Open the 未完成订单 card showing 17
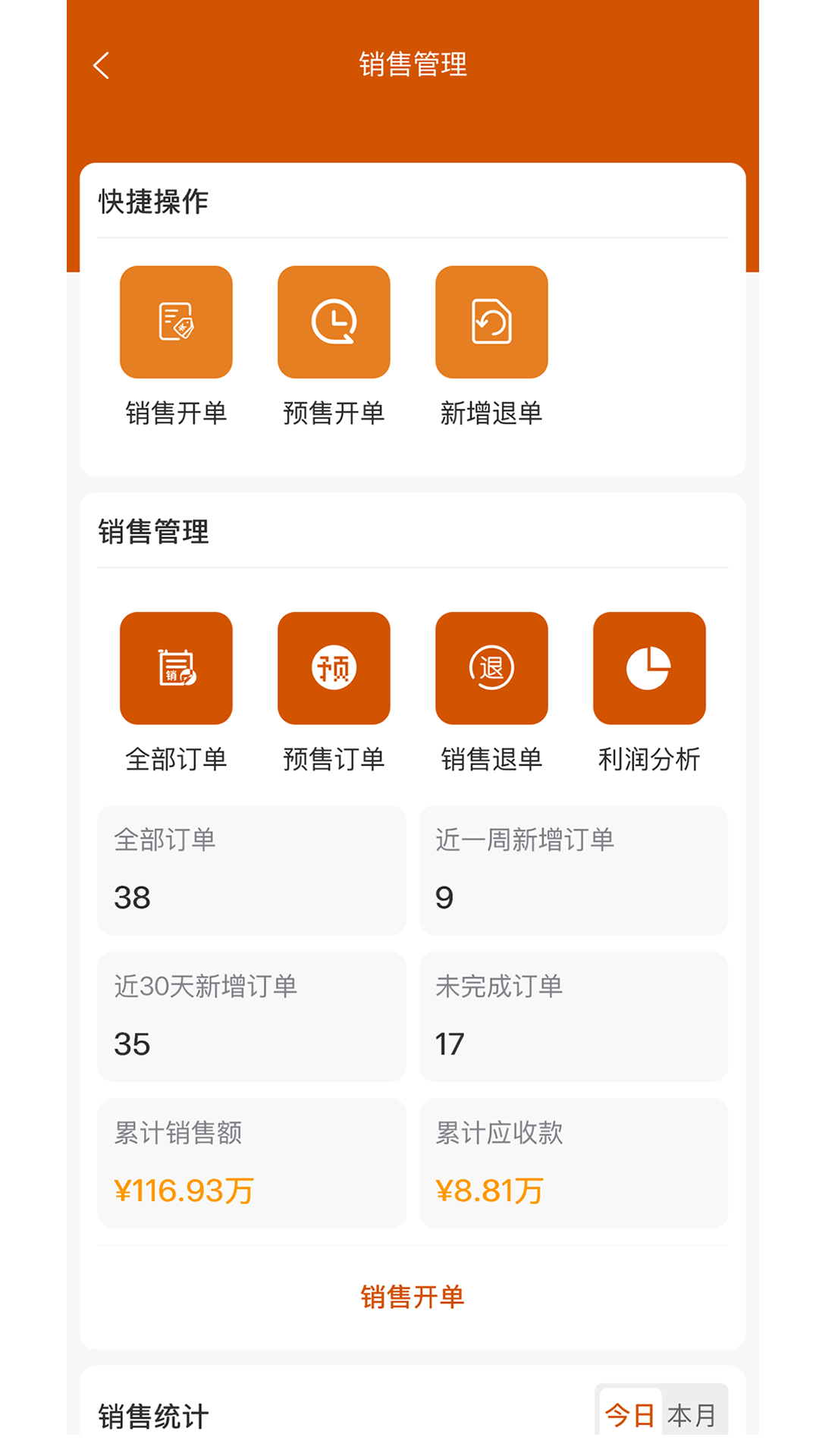The width and height of the screenshot is (819, 1456). point(573,1017)
